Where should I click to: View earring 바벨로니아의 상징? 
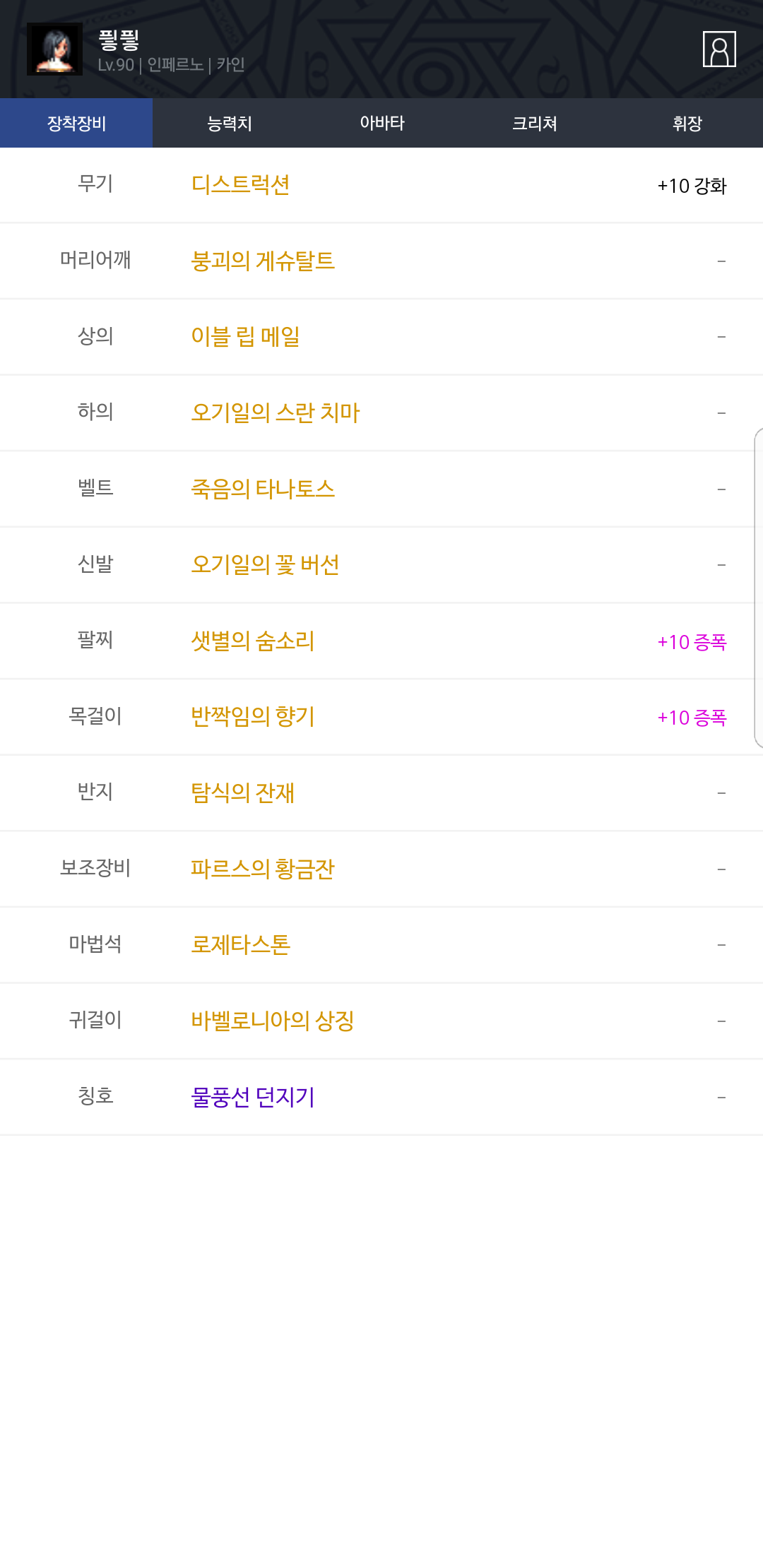tap(272, 1021)
